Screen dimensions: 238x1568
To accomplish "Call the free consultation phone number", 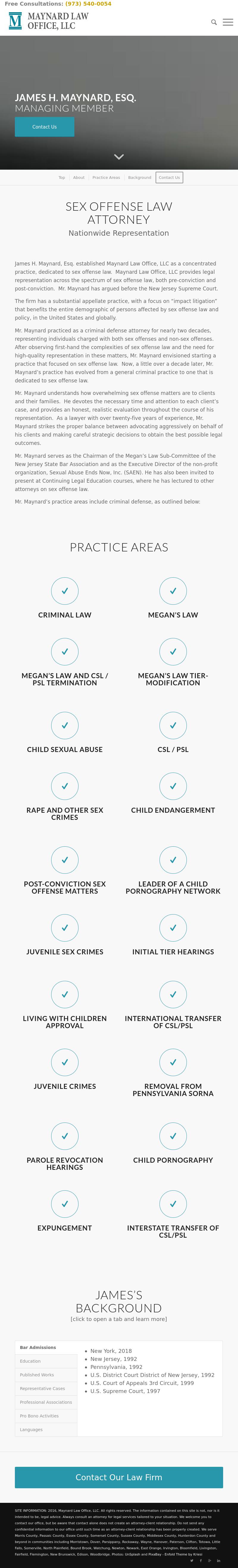I will coord(88,4).
